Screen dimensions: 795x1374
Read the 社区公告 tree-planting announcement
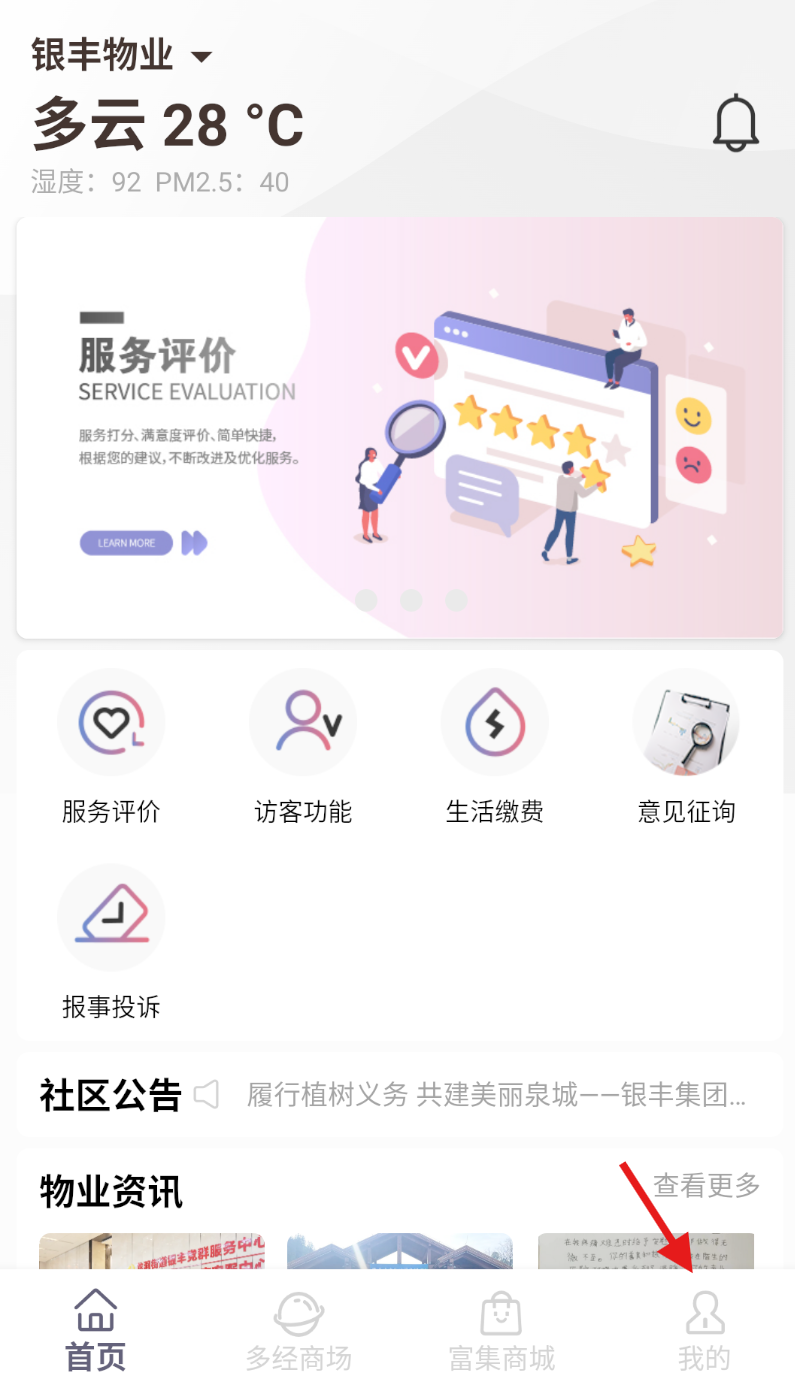pos(496,1095)
